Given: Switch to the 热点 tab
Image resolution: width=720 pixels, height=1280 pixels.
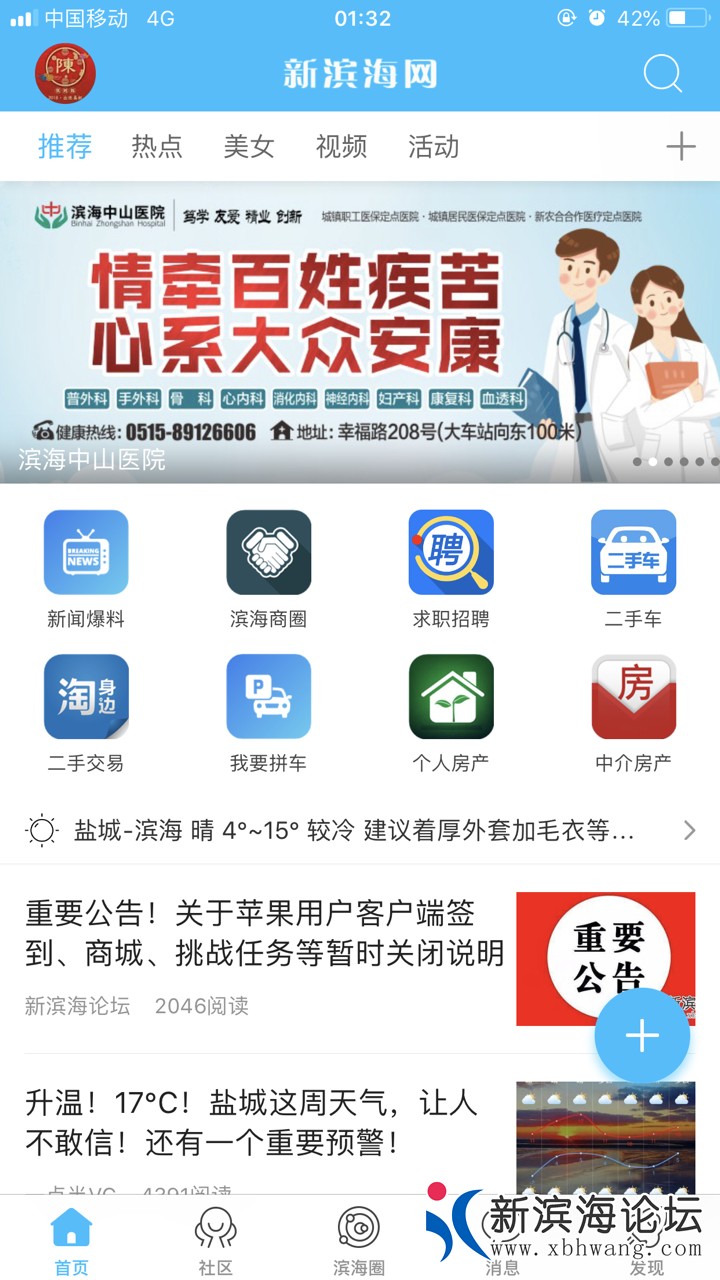Looking at the screenshot, I should pos(157,147).
